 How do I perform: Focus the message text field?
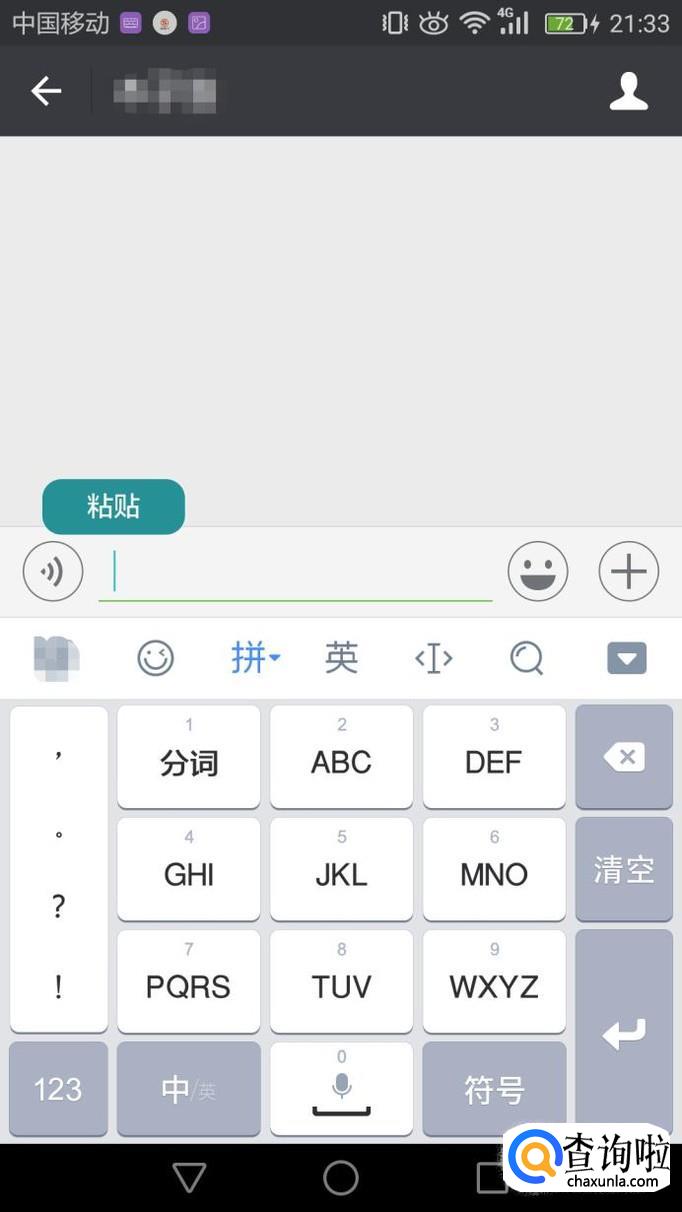[295, 572]
